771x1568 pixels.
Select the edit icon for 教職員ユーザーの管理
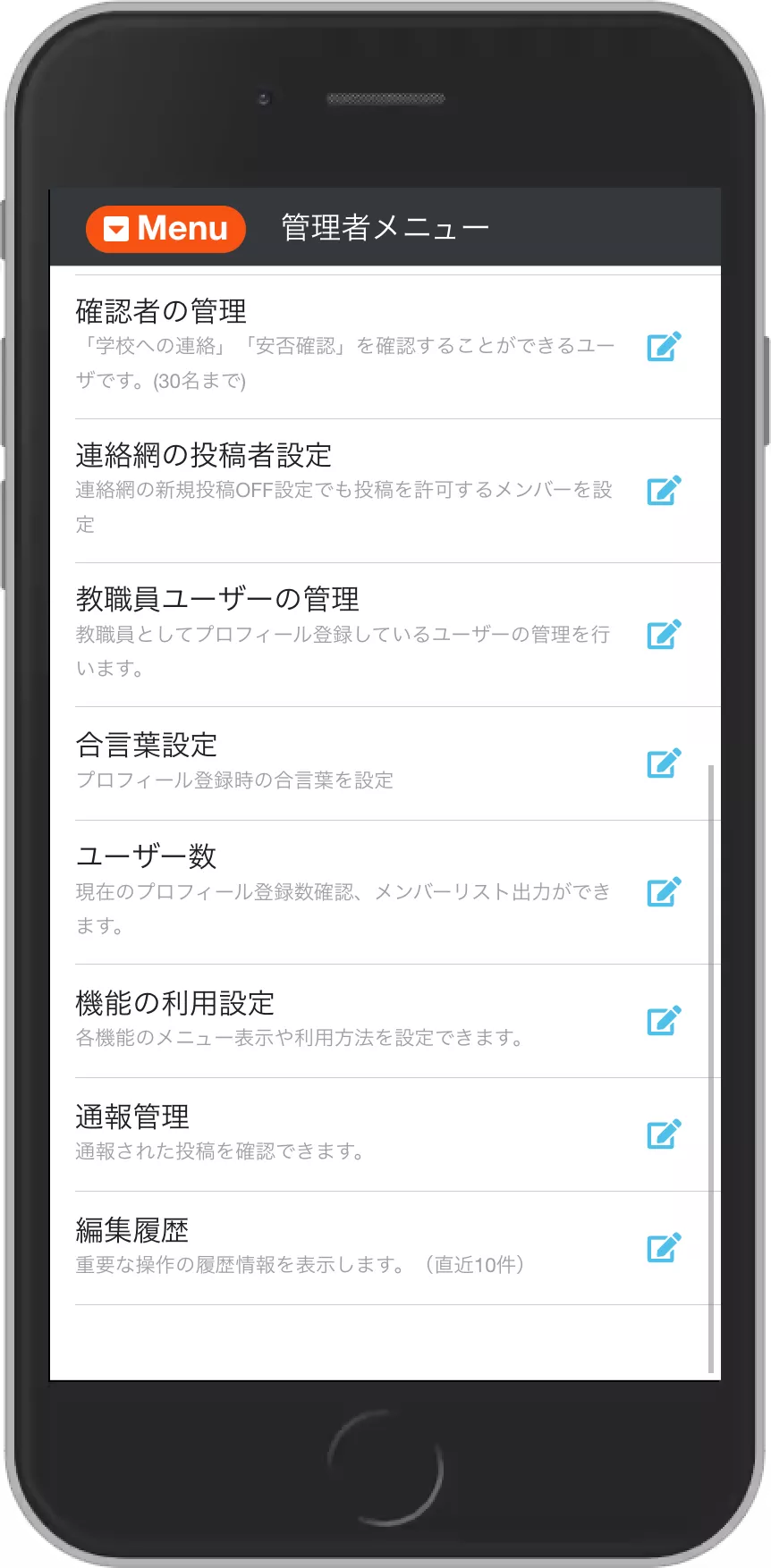pyautogui.click(x=663, y=635)
